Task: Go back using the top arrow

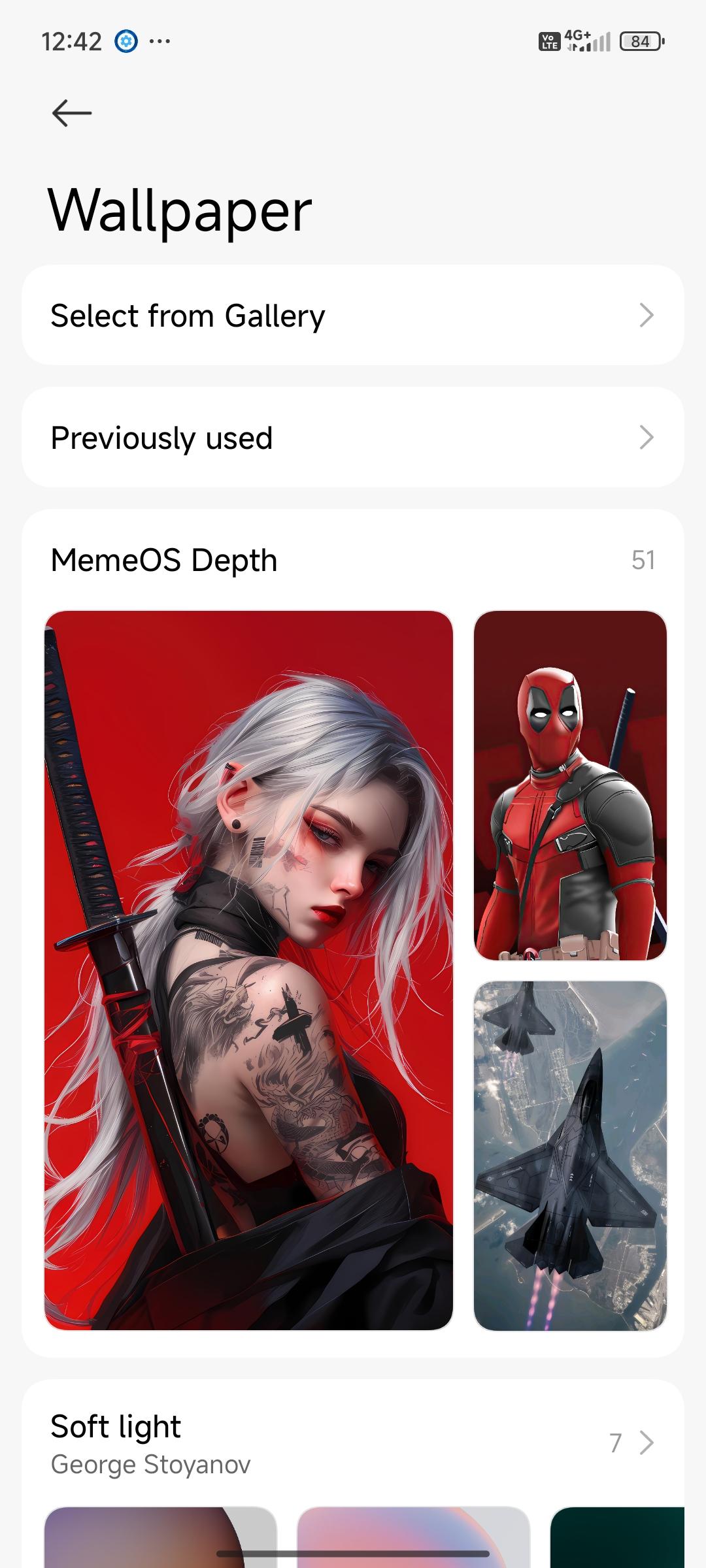Action: click(x=72, y=112)
